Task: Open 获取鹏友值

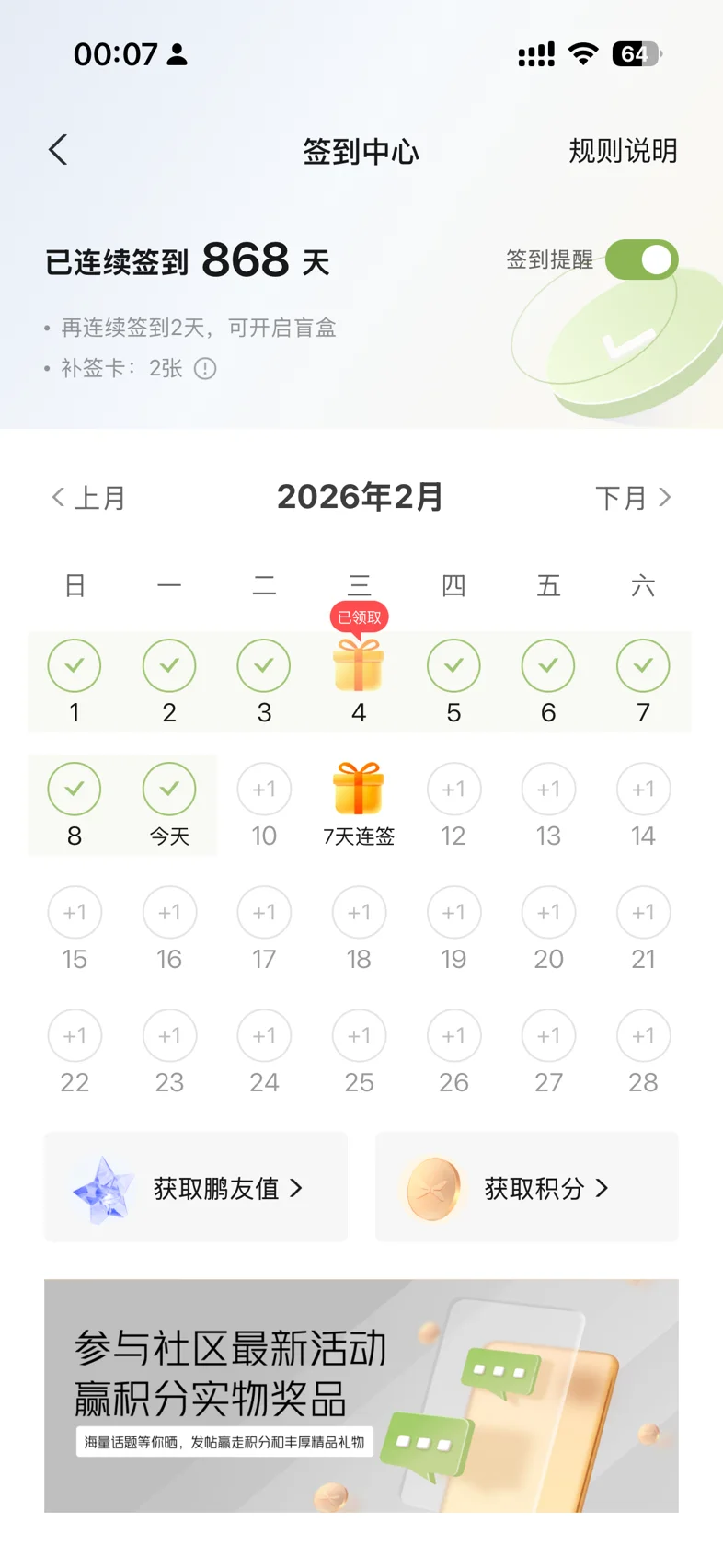Action: pyautogui.click(x=196, y=1188)
